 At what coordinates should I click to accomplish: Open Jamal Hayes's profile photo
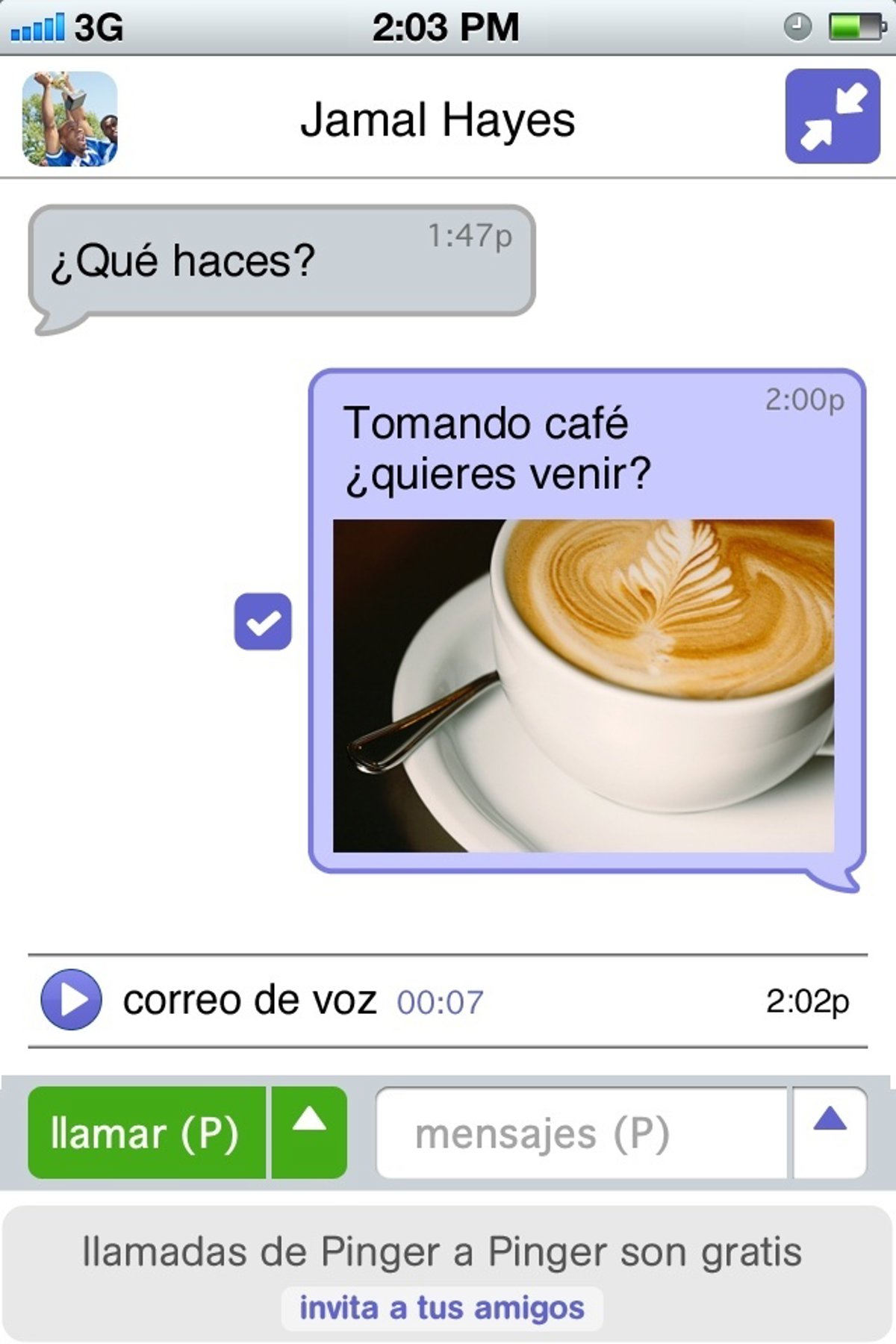[x=69, y=119]
